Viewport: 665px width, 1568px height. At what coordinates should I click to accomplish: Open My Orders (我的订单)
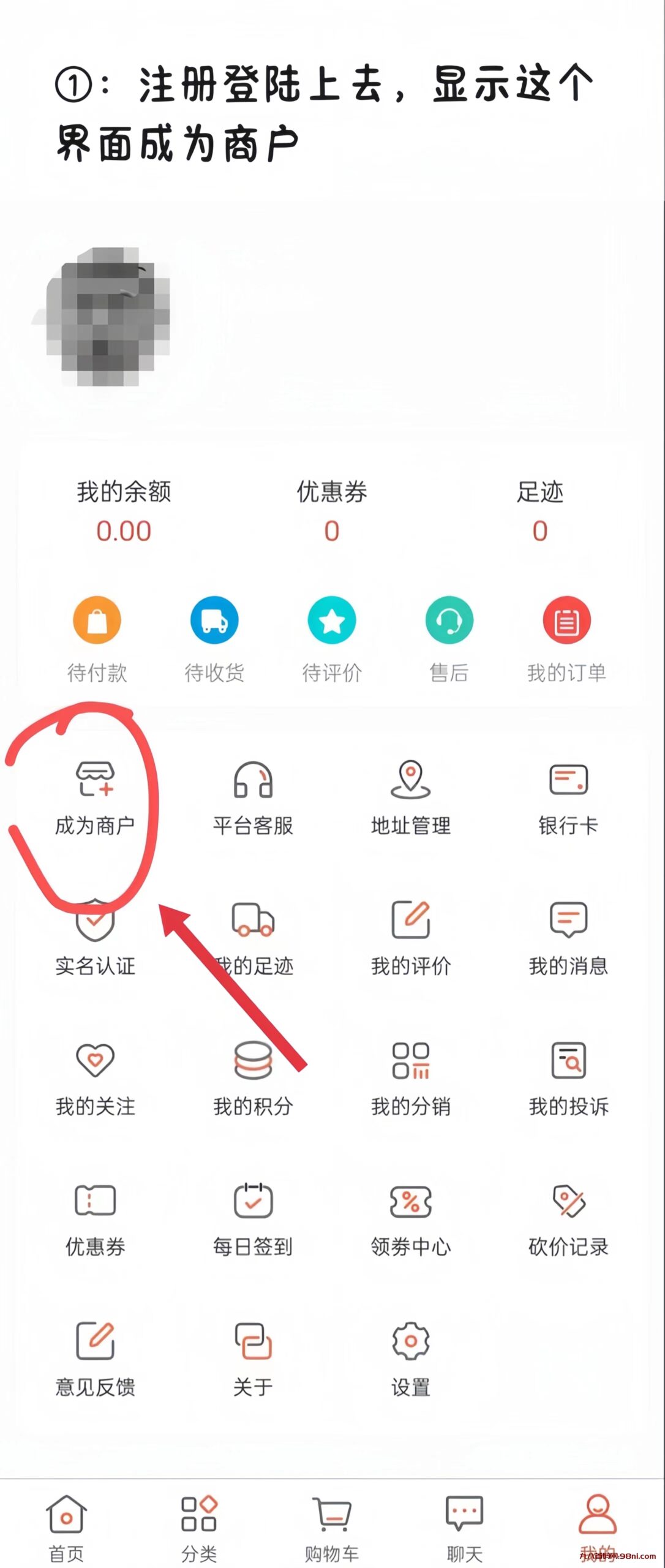pos(567,637)
